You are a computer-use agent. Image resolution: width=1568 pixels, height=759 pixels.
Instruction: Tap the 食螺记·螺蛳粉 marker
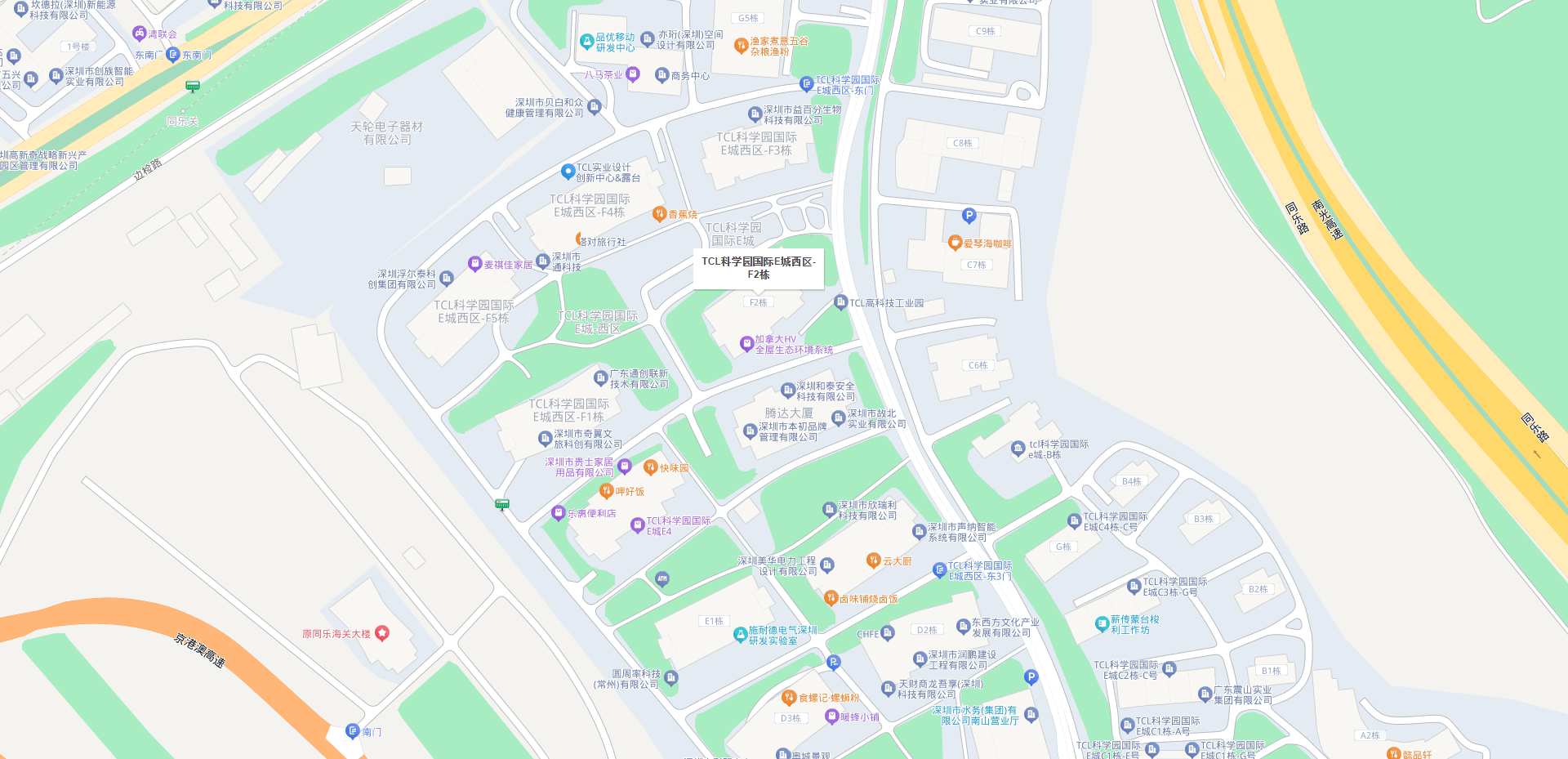coord(788,698)
